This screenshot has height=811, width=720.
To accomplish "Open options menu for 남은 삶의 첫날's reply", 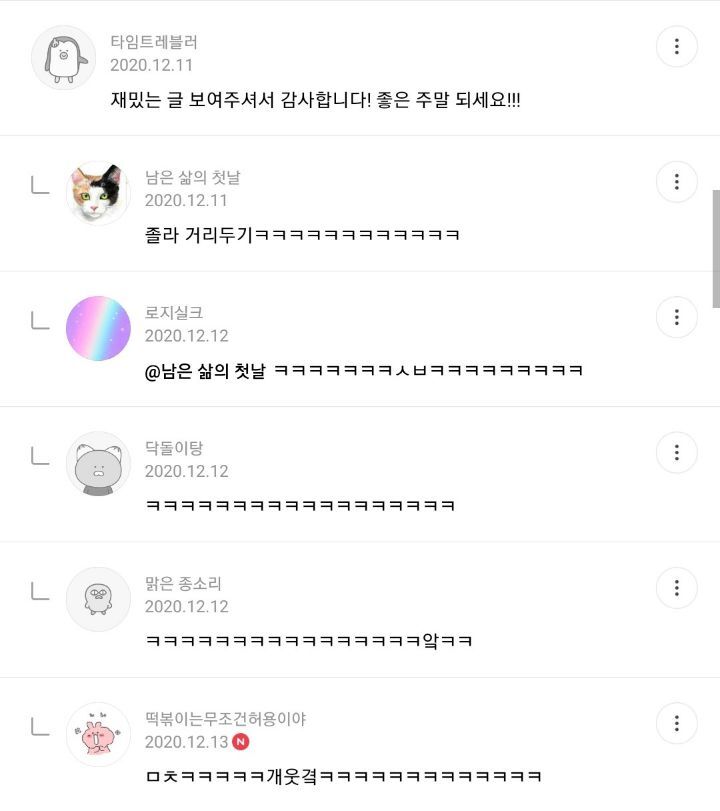I will (x=677, y=181).
